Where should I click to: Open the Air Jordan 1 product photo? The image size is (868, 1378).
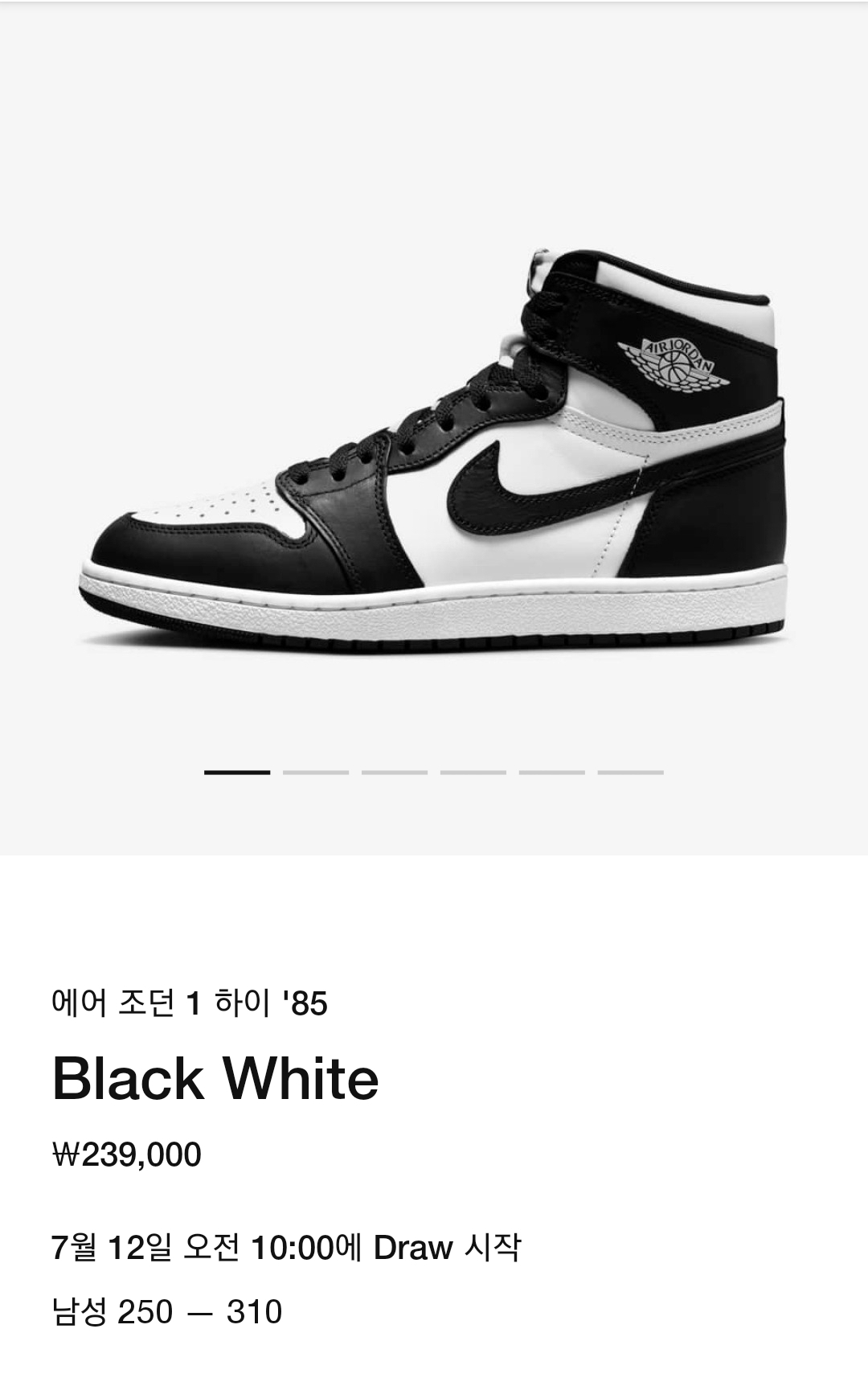point(434,450)
